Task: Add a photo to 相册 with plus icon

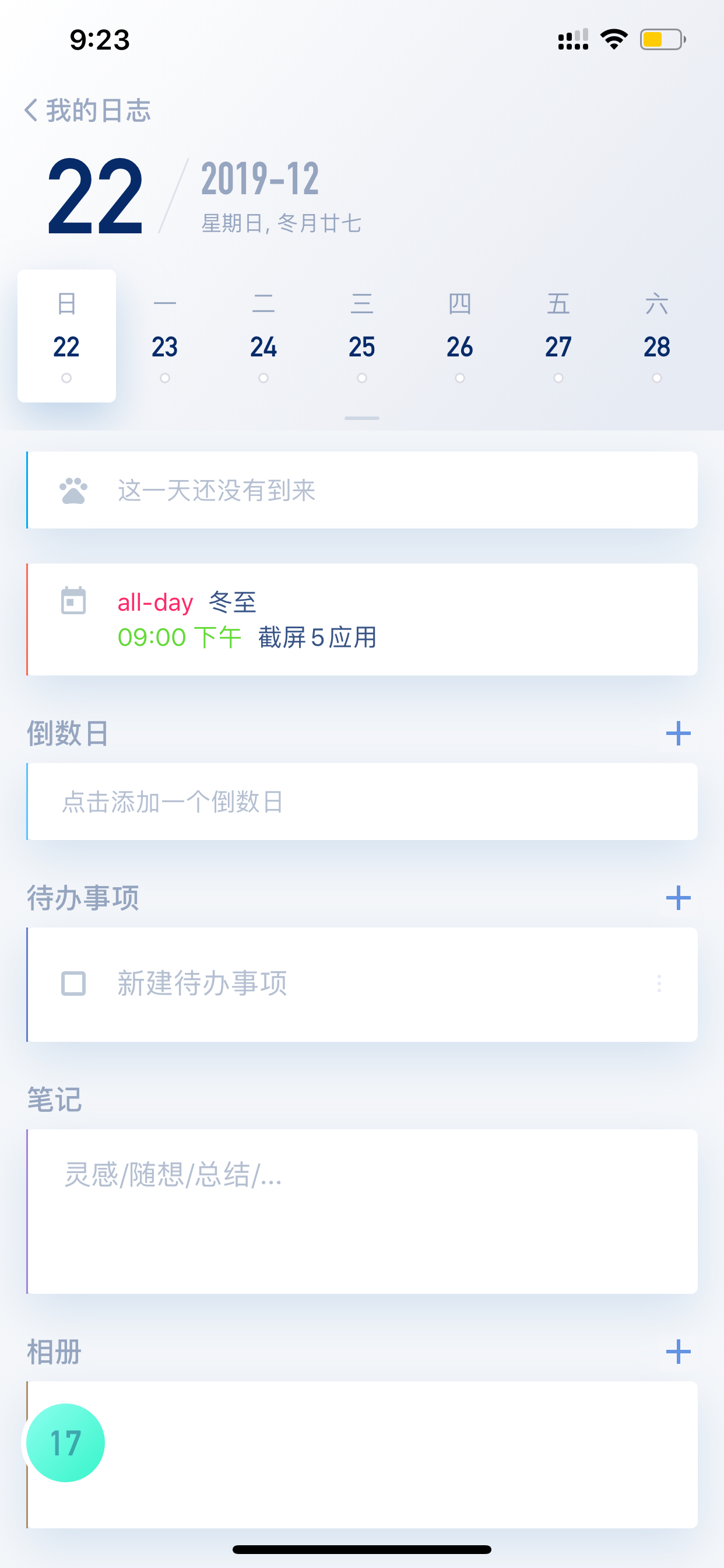Action: click(x=679, y=1352)
